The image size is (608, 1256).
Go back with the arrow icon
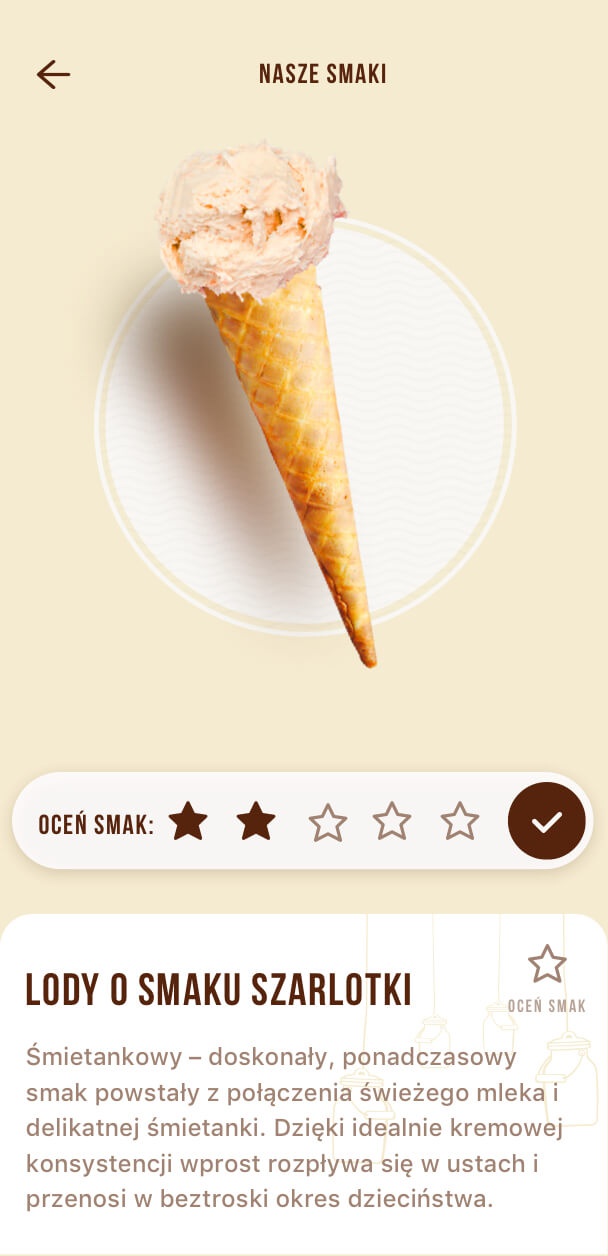tap(53, 74)
